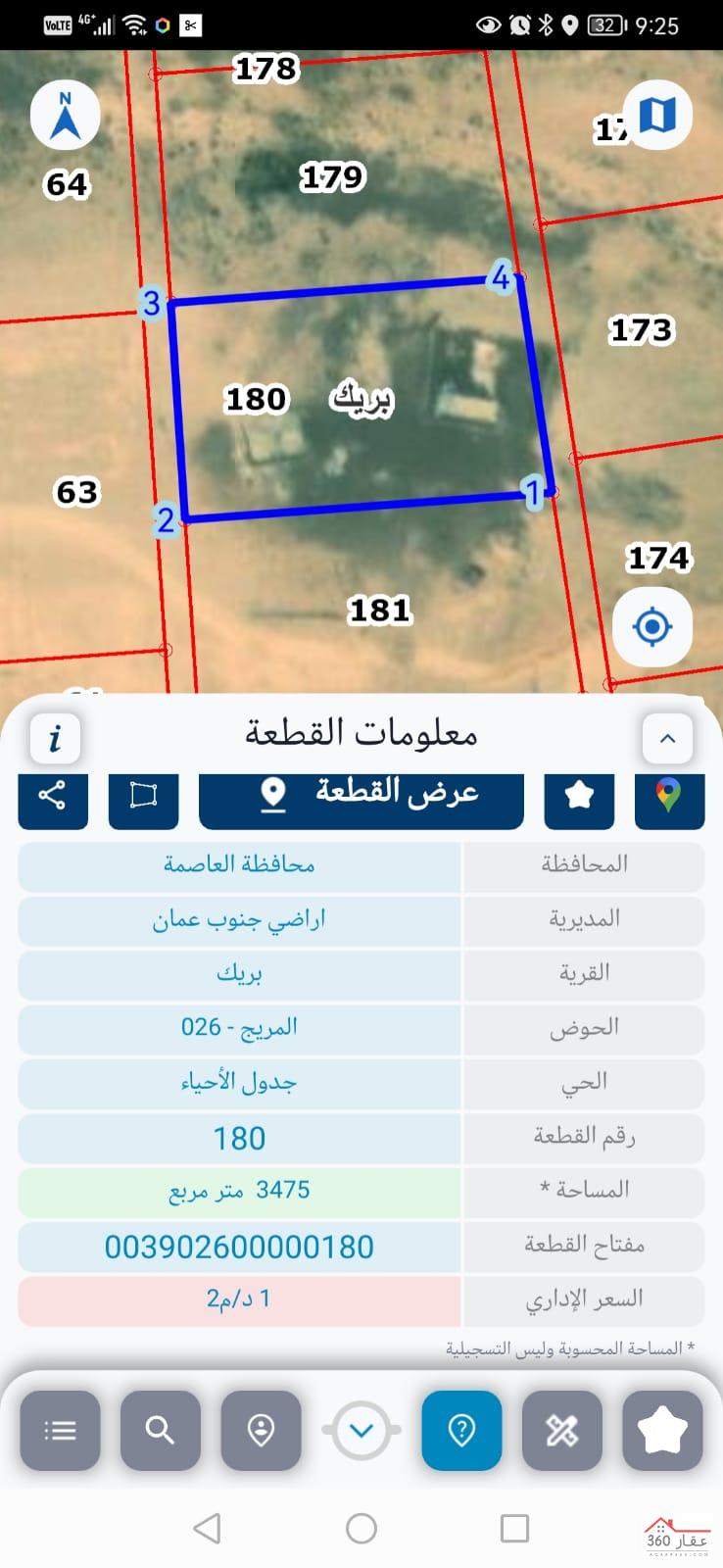Image resolution: width=723 pixels, height=1568 pixels.
Task: Open the parcel info 'i' button
Action: click(x=55, y=738)
